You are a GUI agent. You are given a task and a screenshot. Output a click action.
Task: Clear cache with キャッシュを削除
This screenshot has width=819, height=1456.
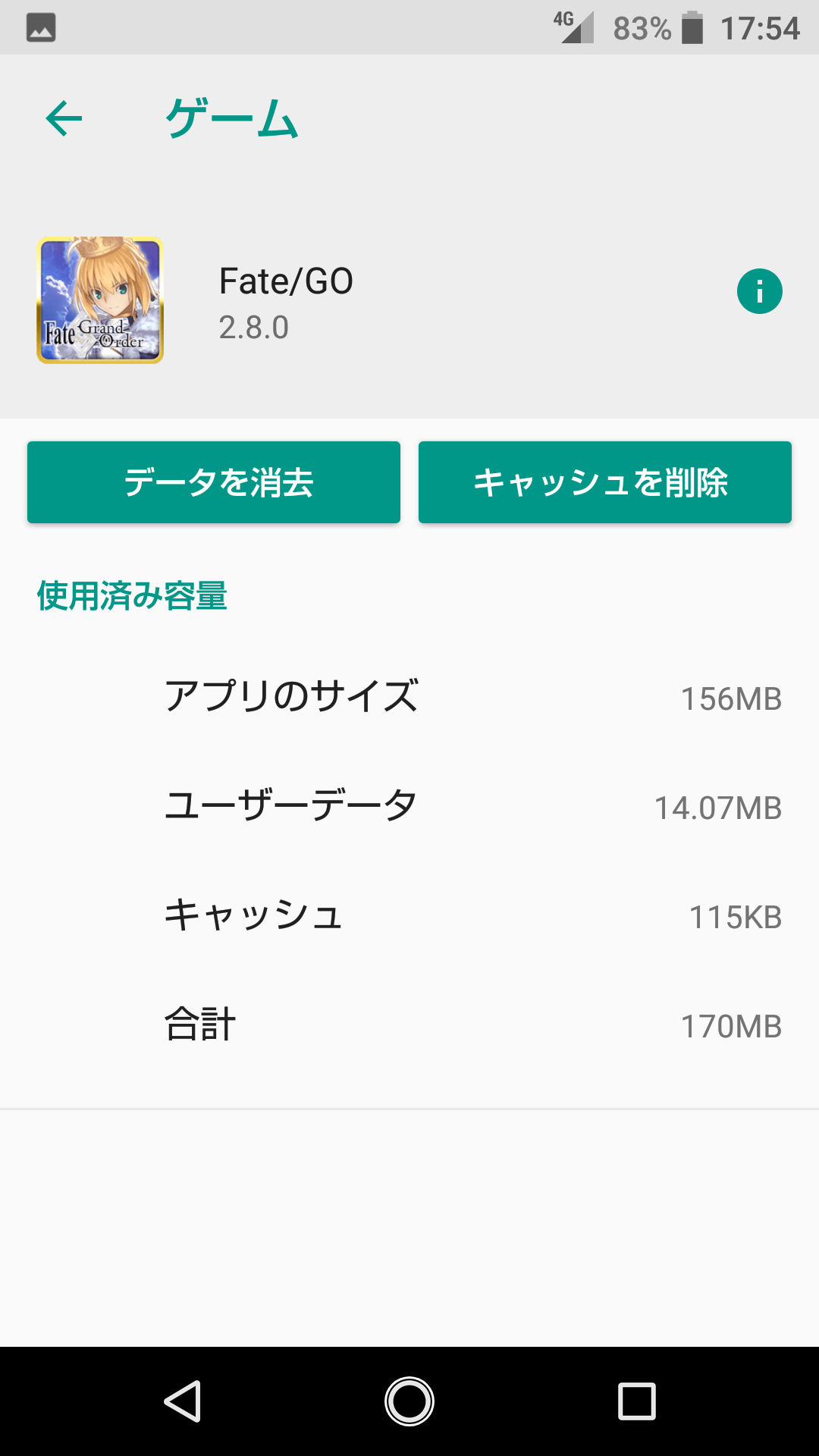pyautogui.click(x=604, y=482)
